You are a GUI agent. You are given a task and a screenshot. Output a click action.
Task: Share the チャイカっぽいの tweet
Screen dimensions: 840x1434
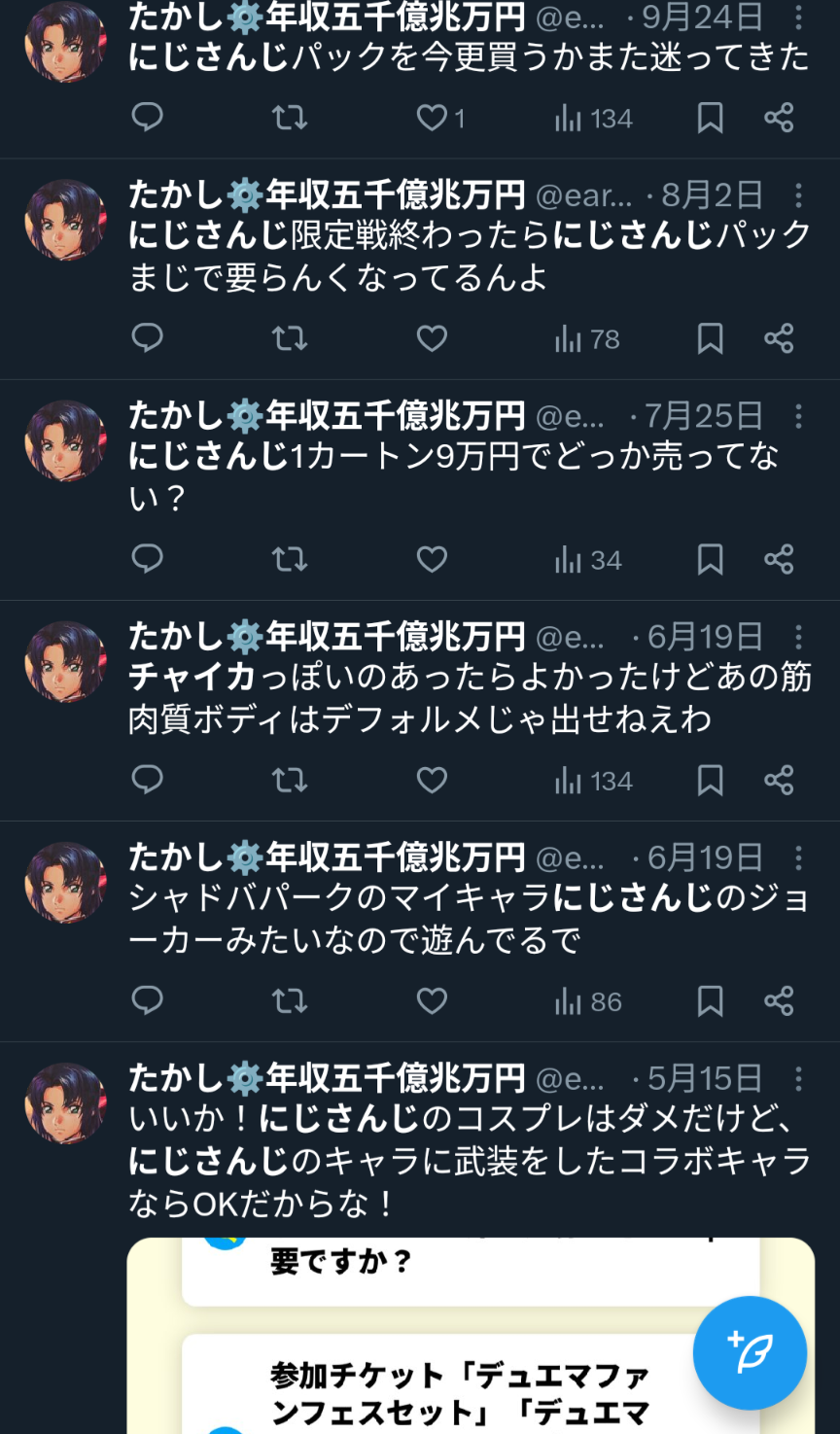click(779, 780)
